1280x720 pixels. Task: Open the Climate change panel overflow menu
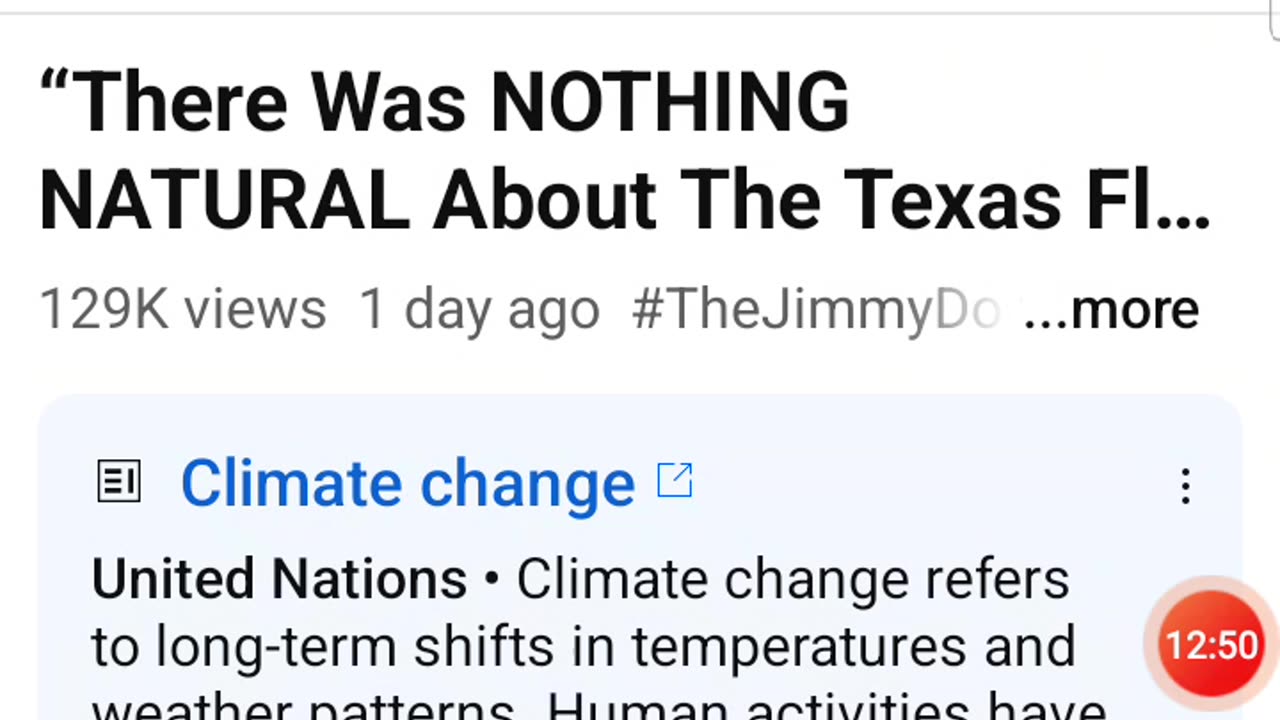(x=1185, y=487)
